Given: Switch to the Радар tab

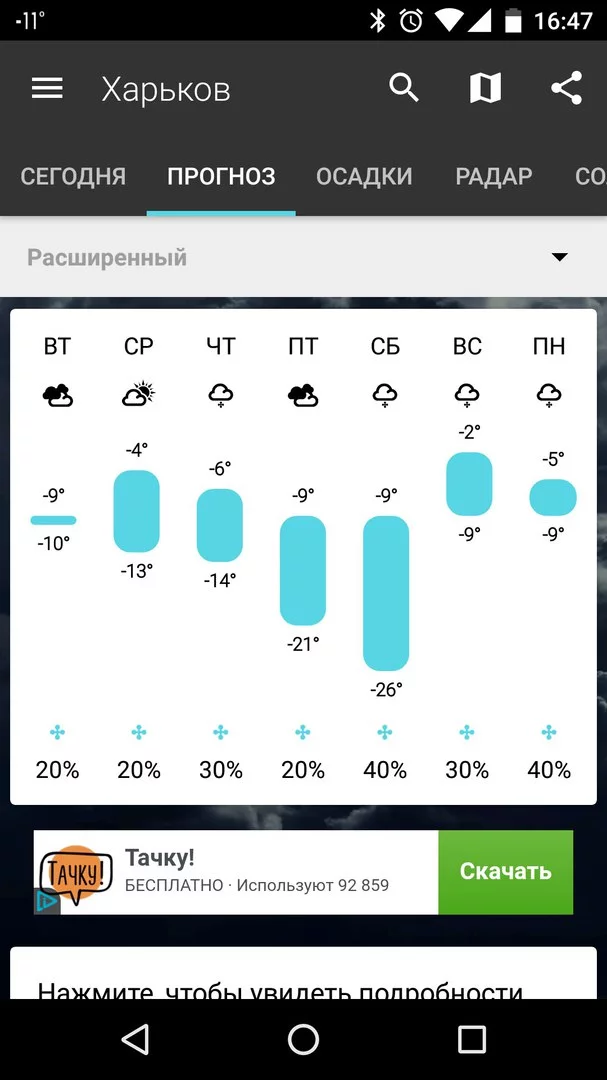Looking at the screenshot, I should [x=493, y=177].
